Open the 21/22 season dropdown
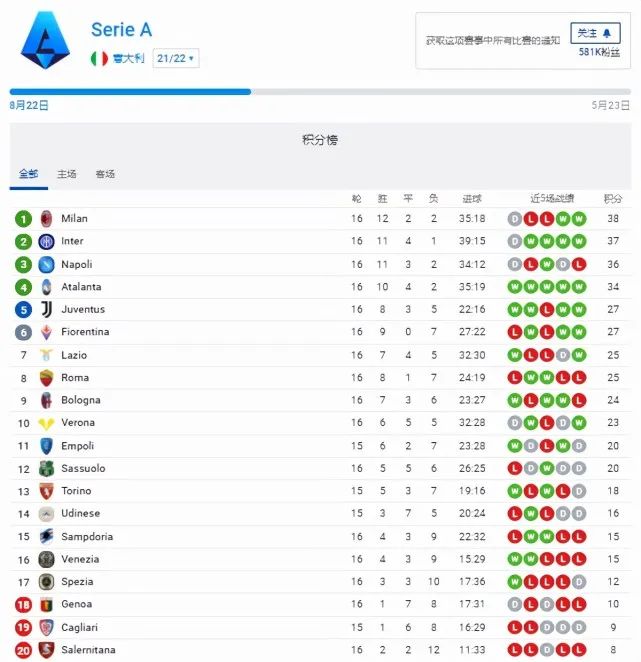Screen dimensions: 641x662 [176, 58]
